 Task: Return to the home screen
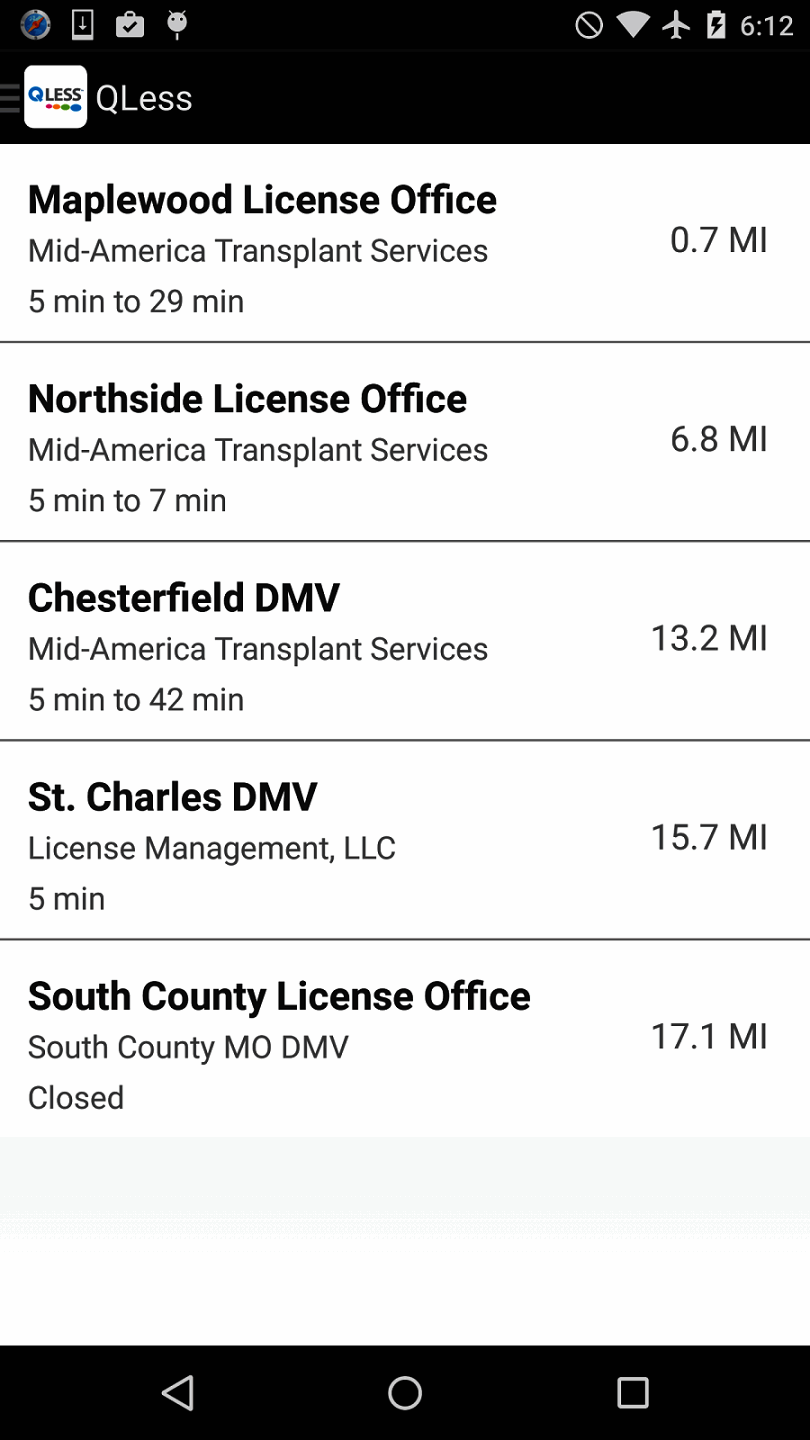[x=405, y=1392]
